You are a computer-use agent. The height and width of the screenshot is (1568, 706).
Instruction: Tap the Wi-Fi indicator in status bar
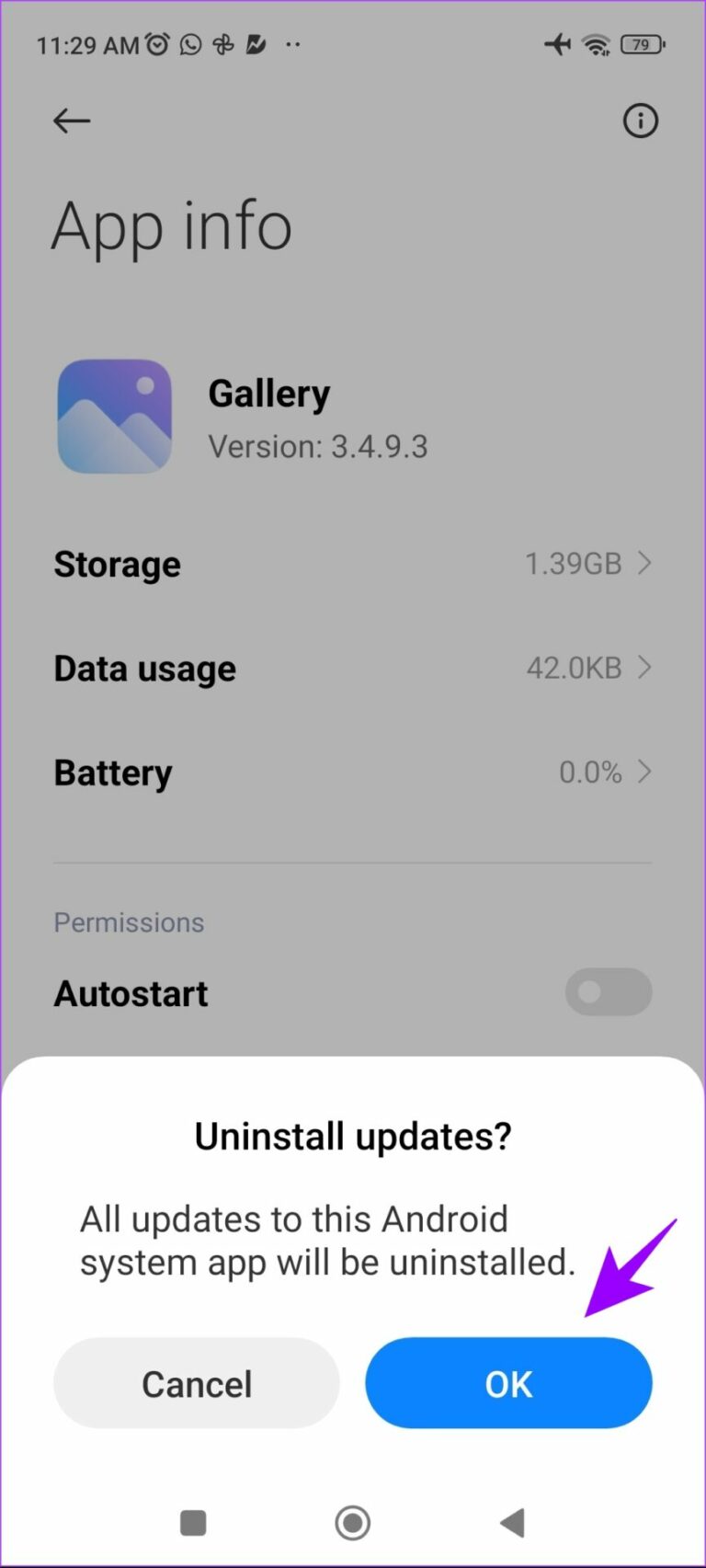coord(598,43)
